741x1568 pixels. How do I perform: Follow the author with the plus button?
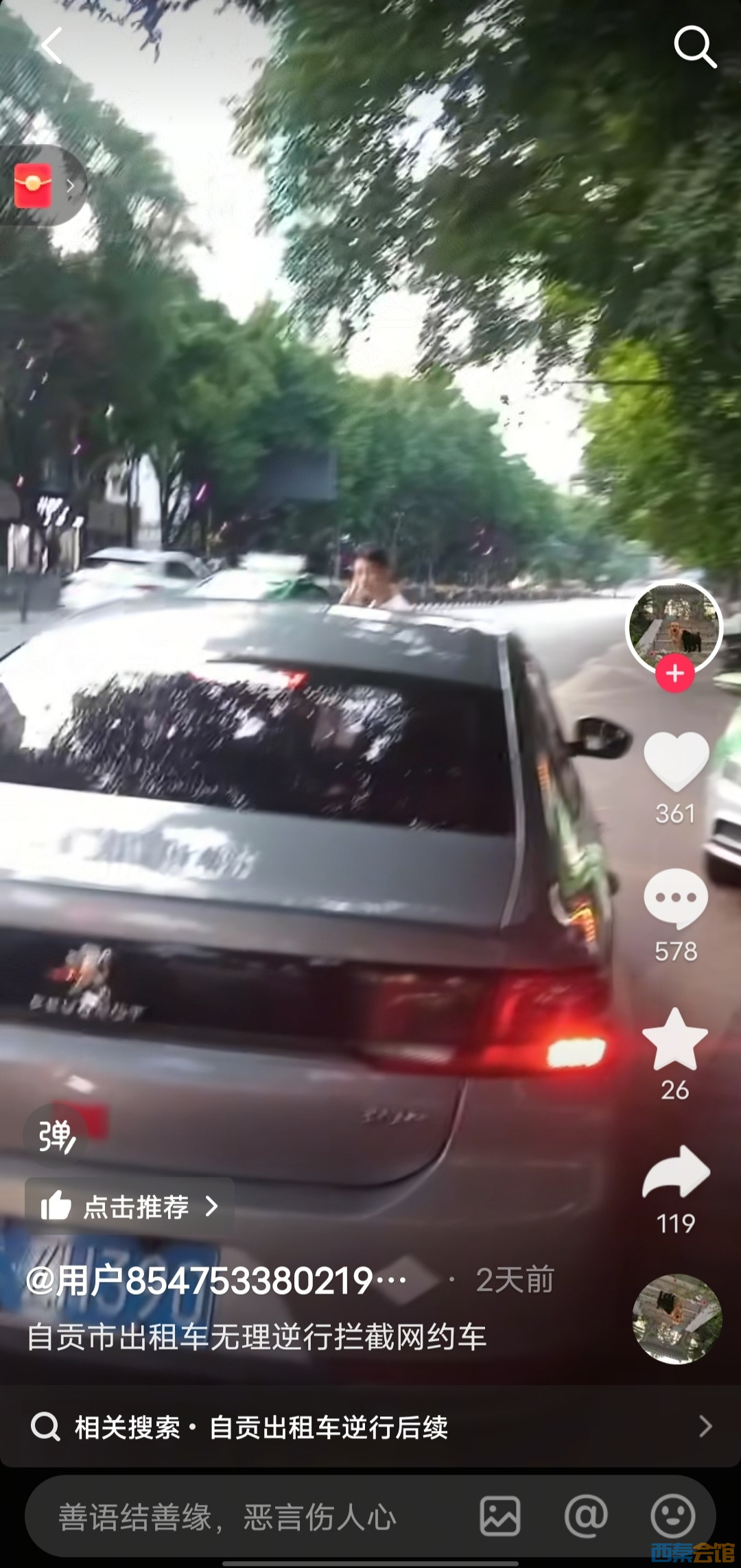coord(675,674)
